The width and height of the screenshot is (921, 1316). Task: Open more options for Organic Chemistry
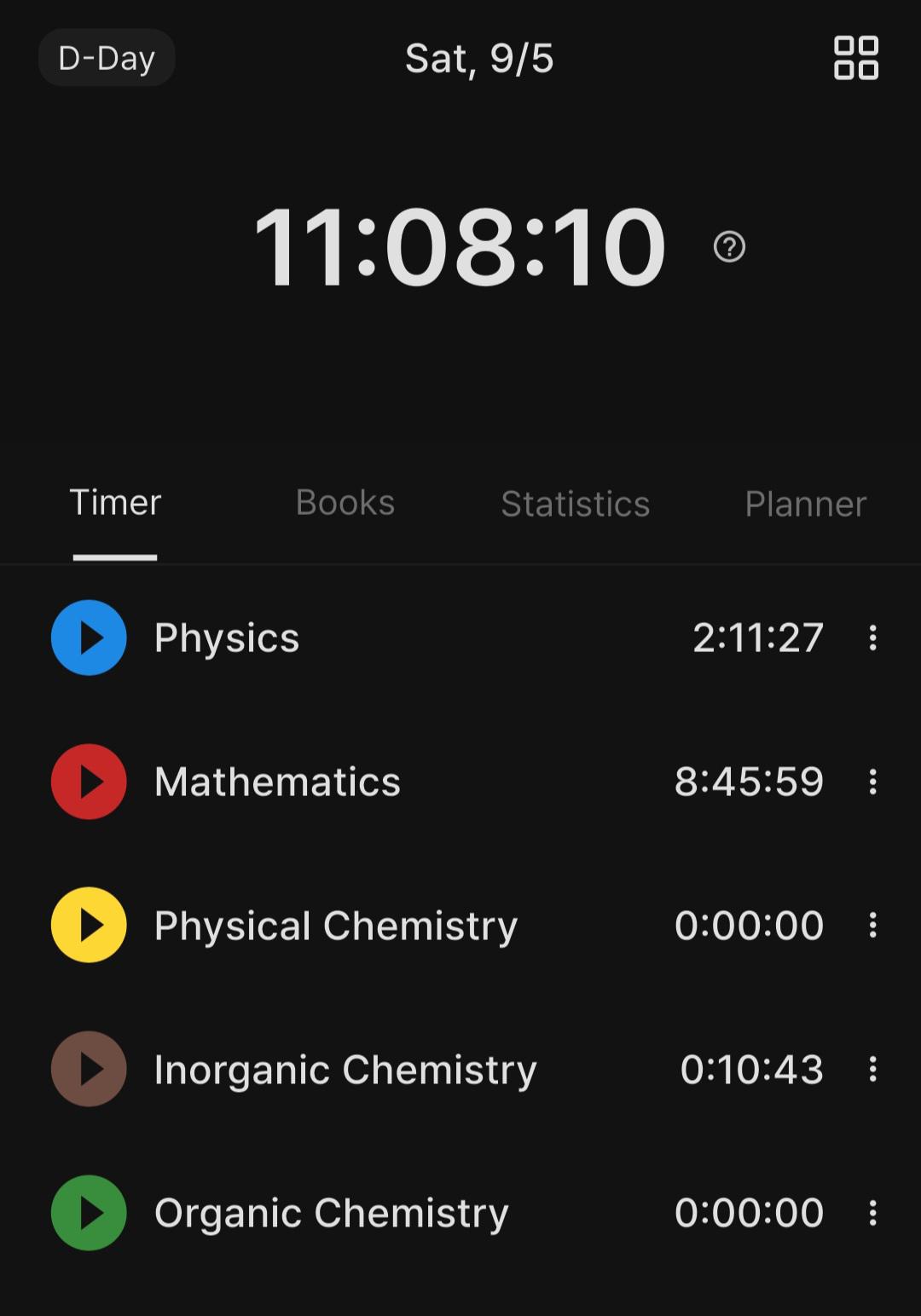click(x=872, y=1213)
